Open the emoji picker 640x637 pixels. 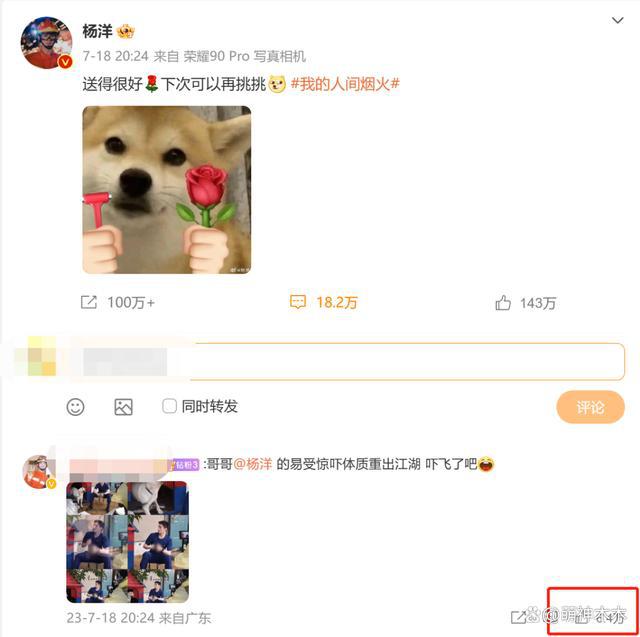pos(75,407)
